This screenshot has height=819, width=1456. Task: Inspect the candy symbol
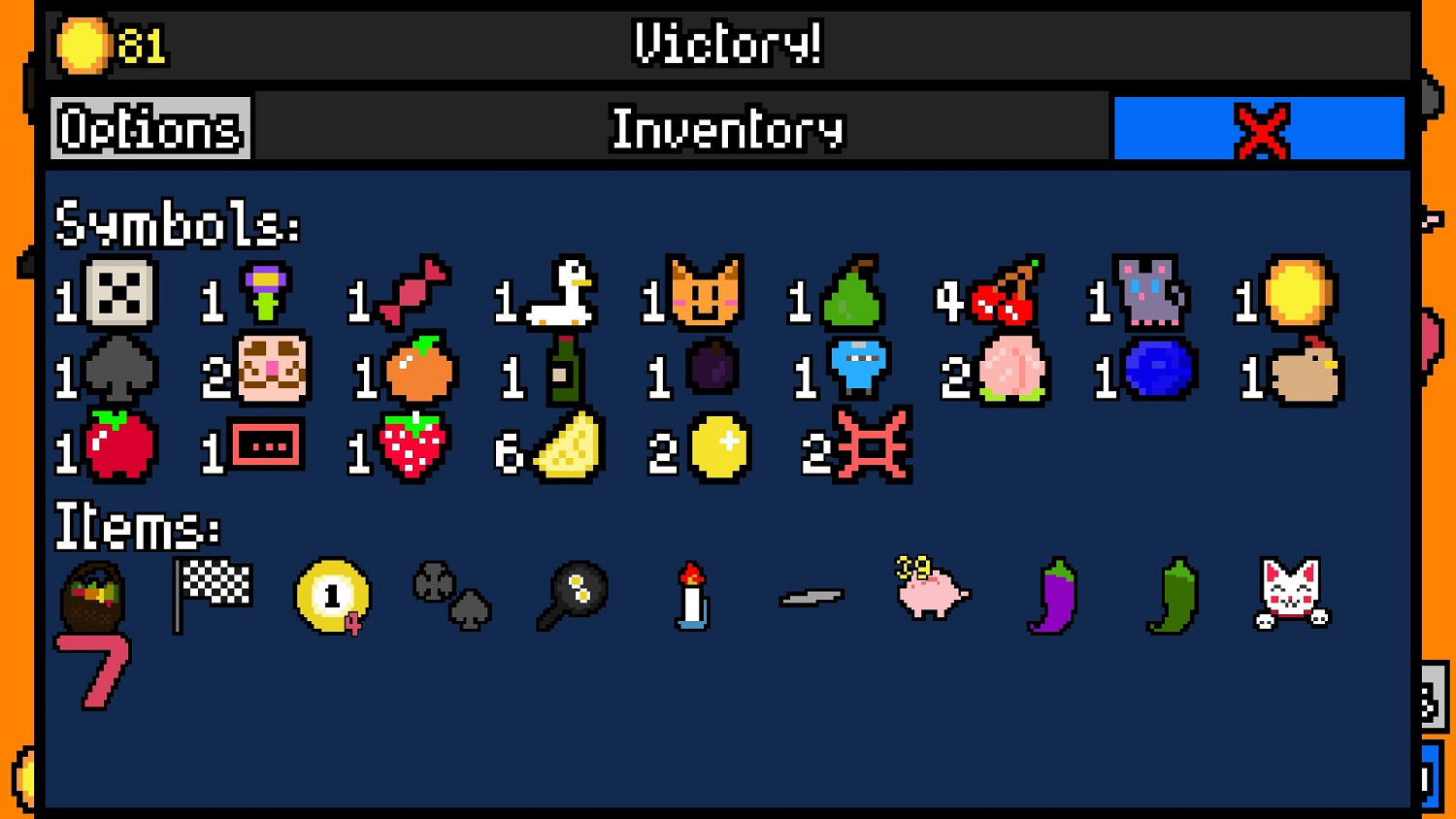[414, 291]
